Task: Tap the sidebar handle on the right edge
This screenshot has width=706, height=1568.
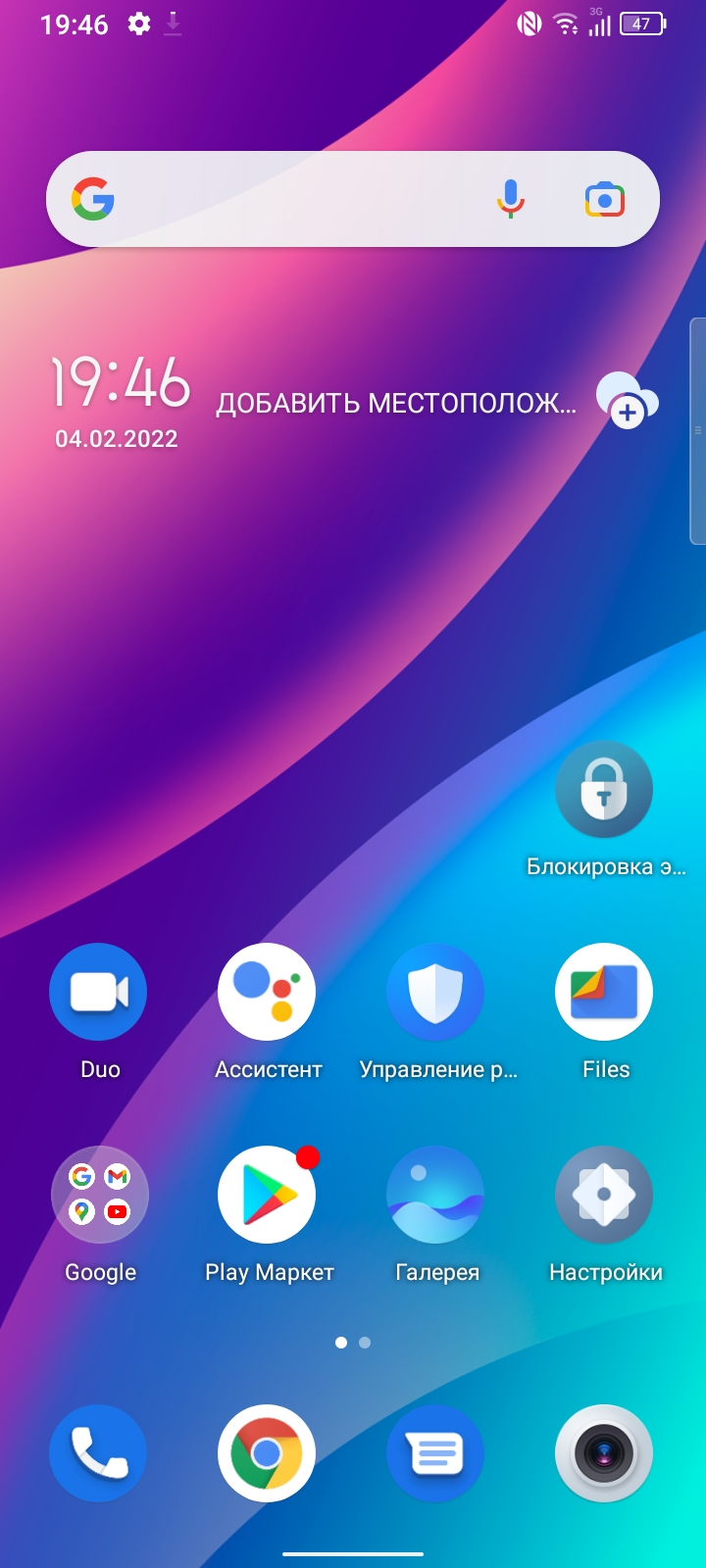Action: point(698,430)
